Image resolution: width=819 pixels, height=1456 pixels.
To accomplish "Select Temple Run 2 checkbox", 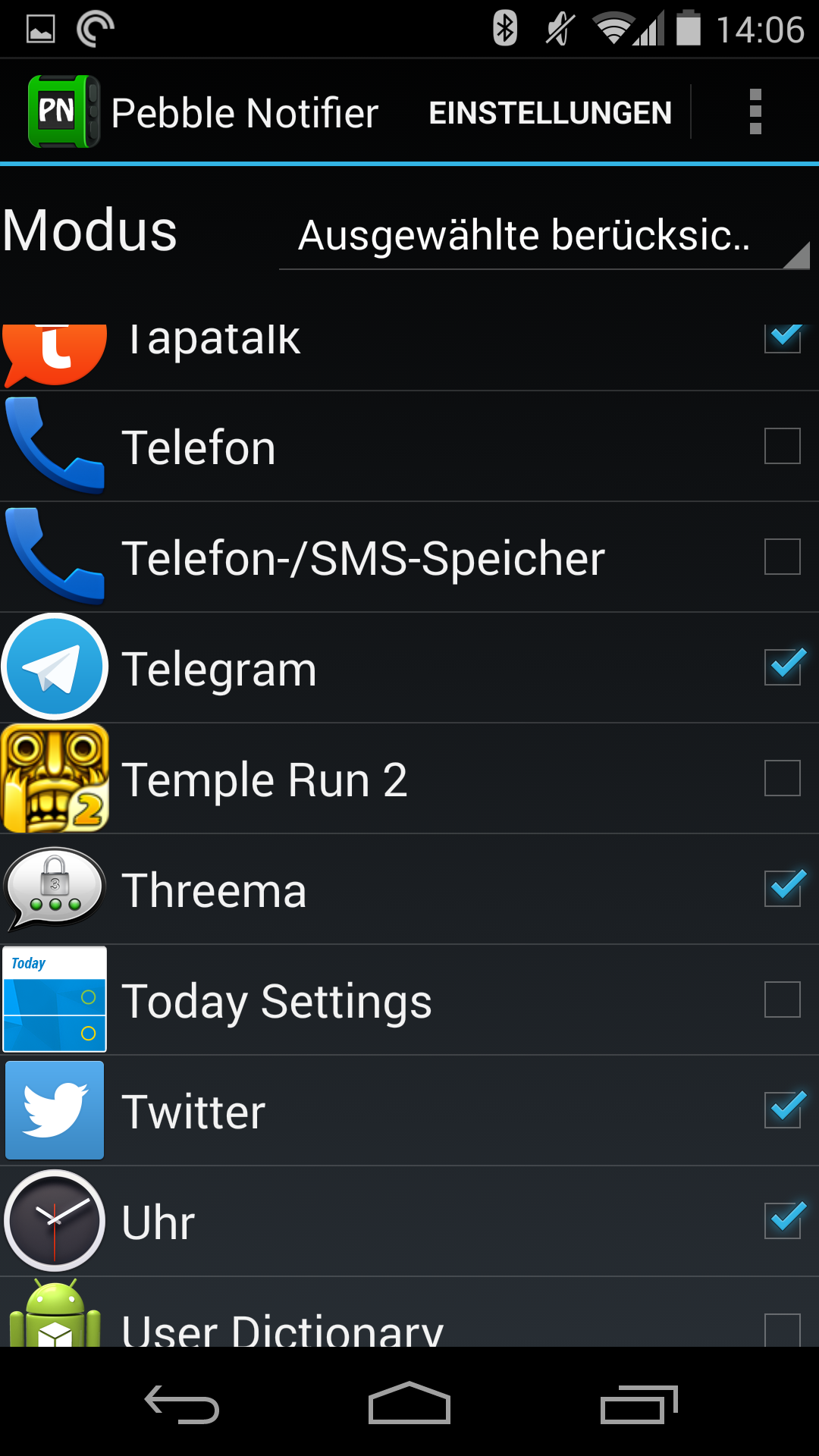I will (x=782, y=778).
